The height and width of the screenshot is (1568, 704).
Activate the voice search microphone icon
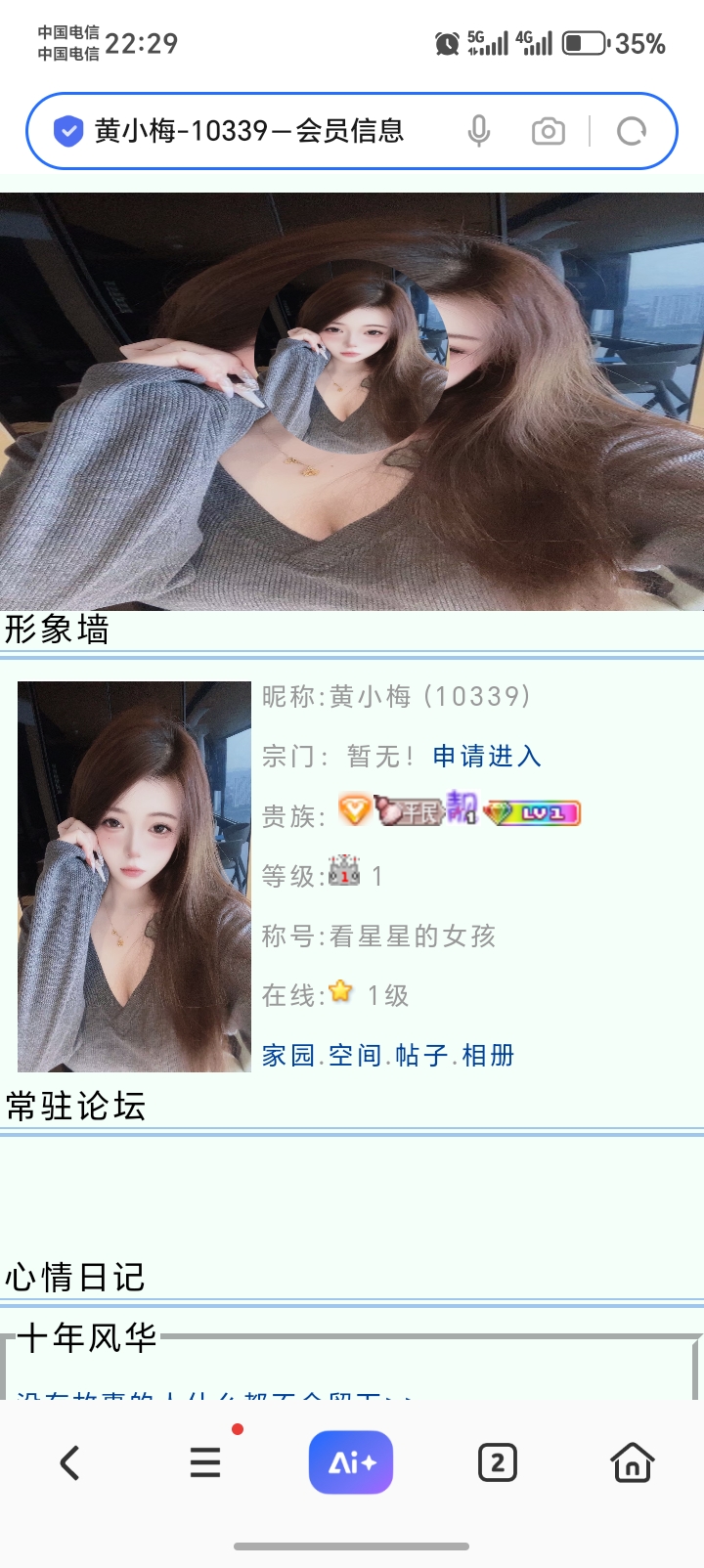[x=479, y=130]
